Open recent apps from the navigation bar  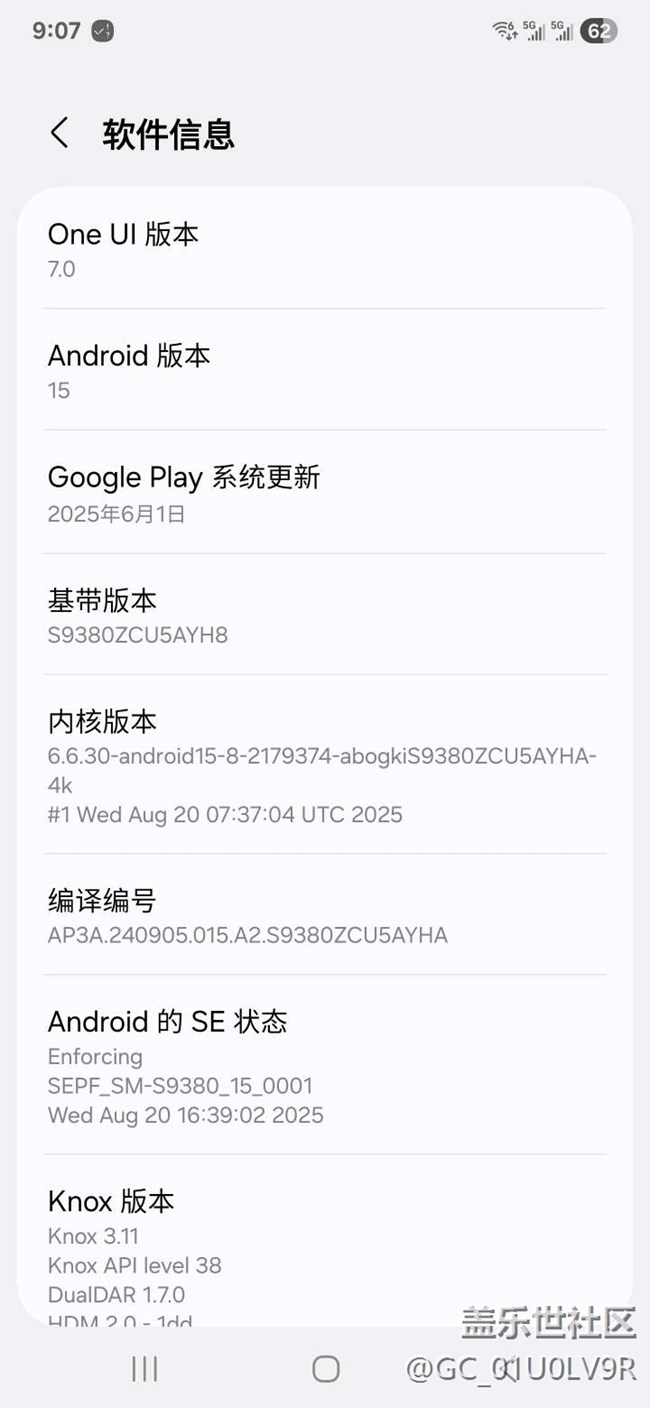pos(145,1369)
